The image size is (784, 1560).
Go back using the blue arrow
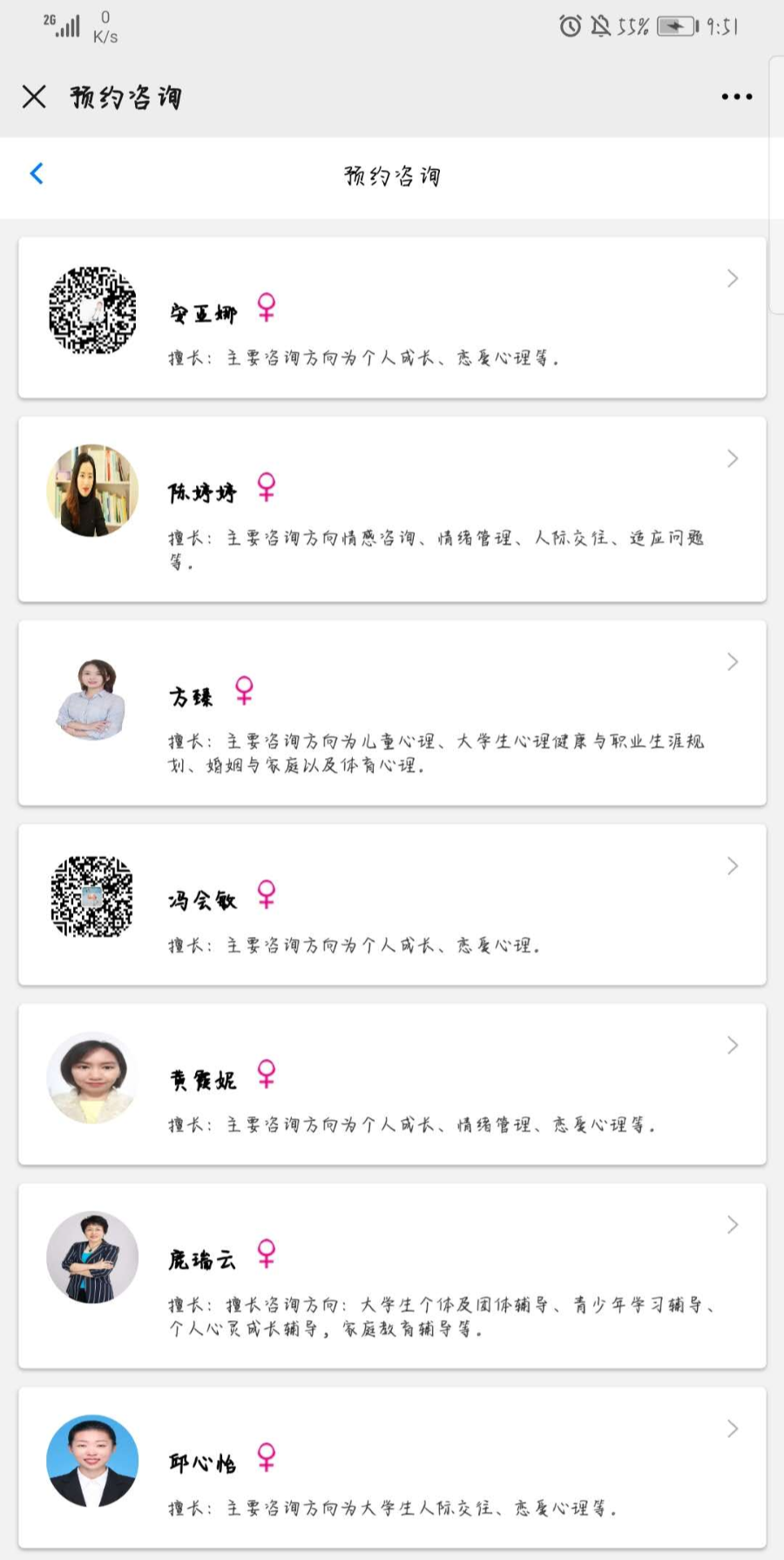tap(37, 173)
